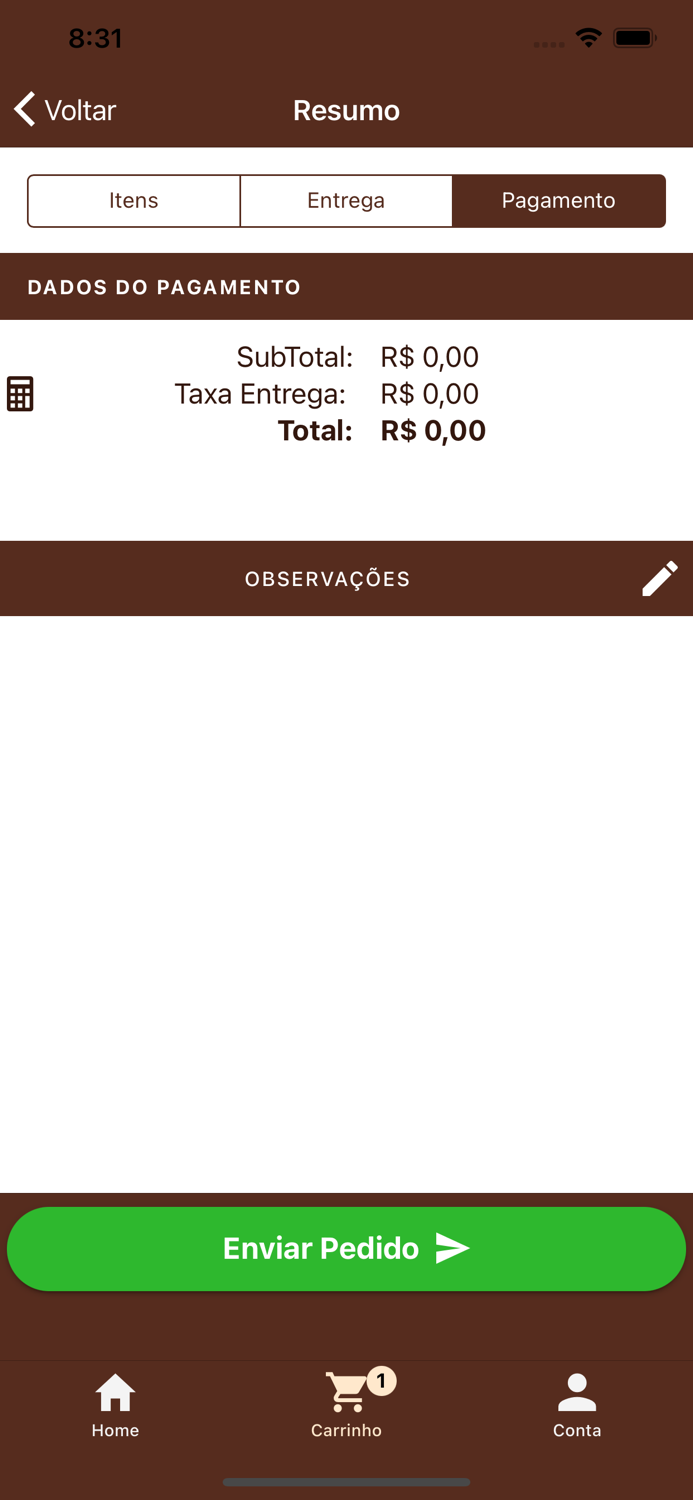Go back with the Voltar button

coord(65,110)
